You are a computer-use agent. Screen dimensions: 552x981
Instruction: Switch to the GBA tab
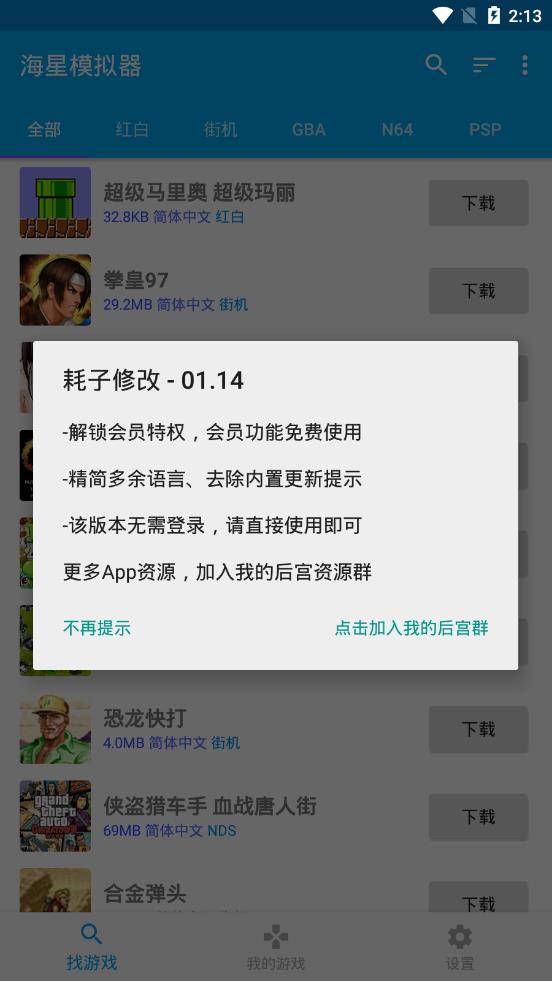pyautogui.click(x=309, y=130)
